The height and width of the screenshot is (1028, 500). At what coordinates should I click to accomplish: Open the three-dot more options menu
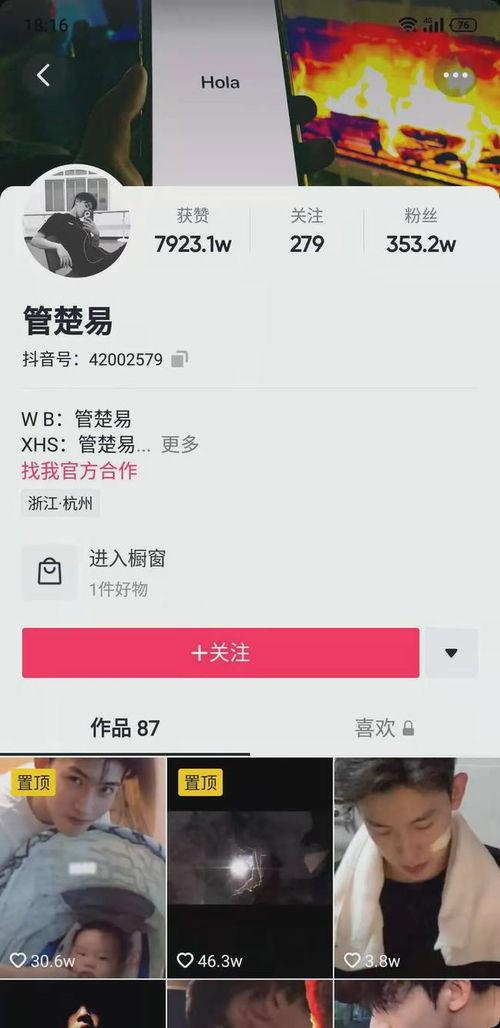pos(455,75)
